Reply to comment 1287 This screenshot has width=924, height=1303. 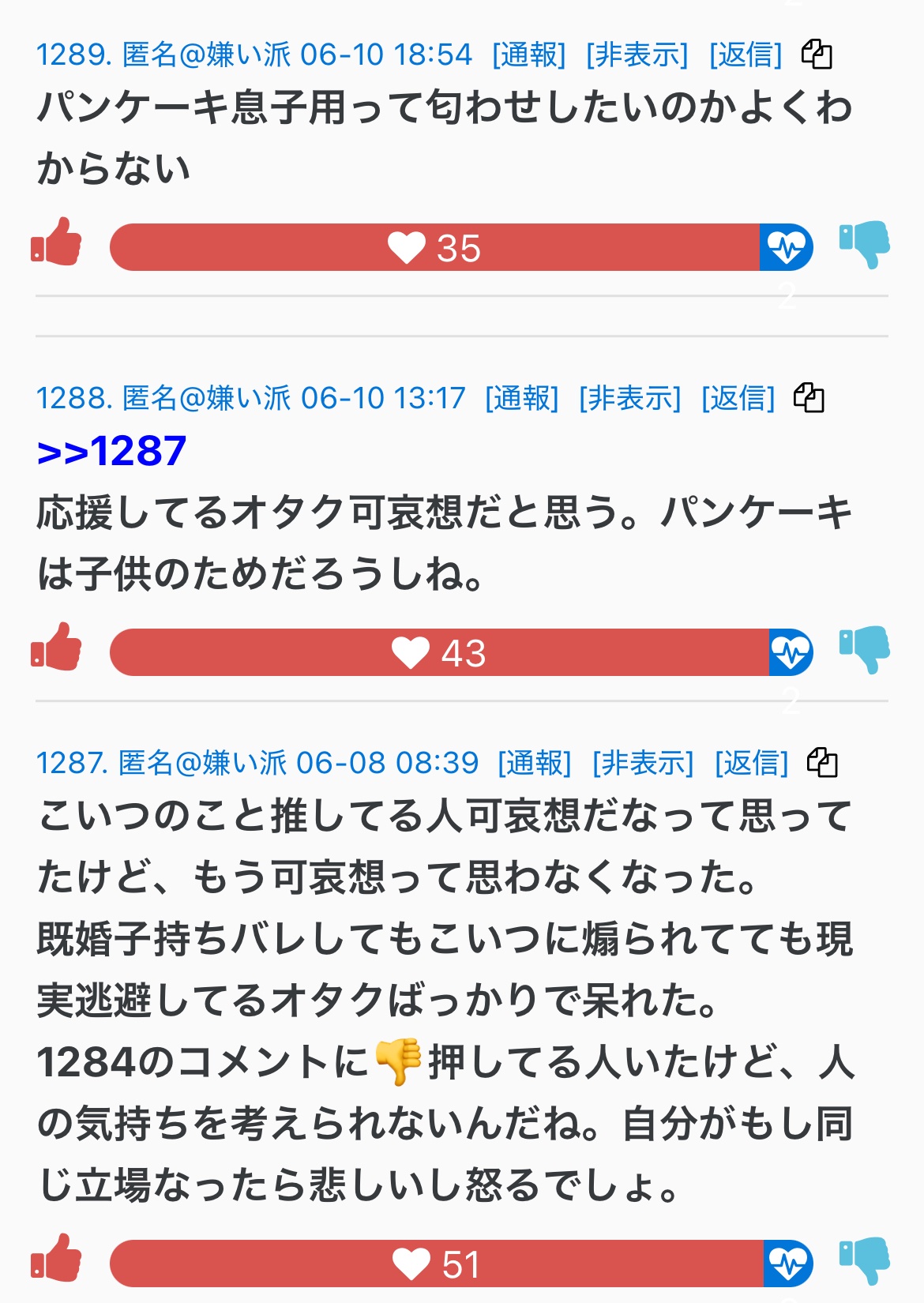point(751,763)
